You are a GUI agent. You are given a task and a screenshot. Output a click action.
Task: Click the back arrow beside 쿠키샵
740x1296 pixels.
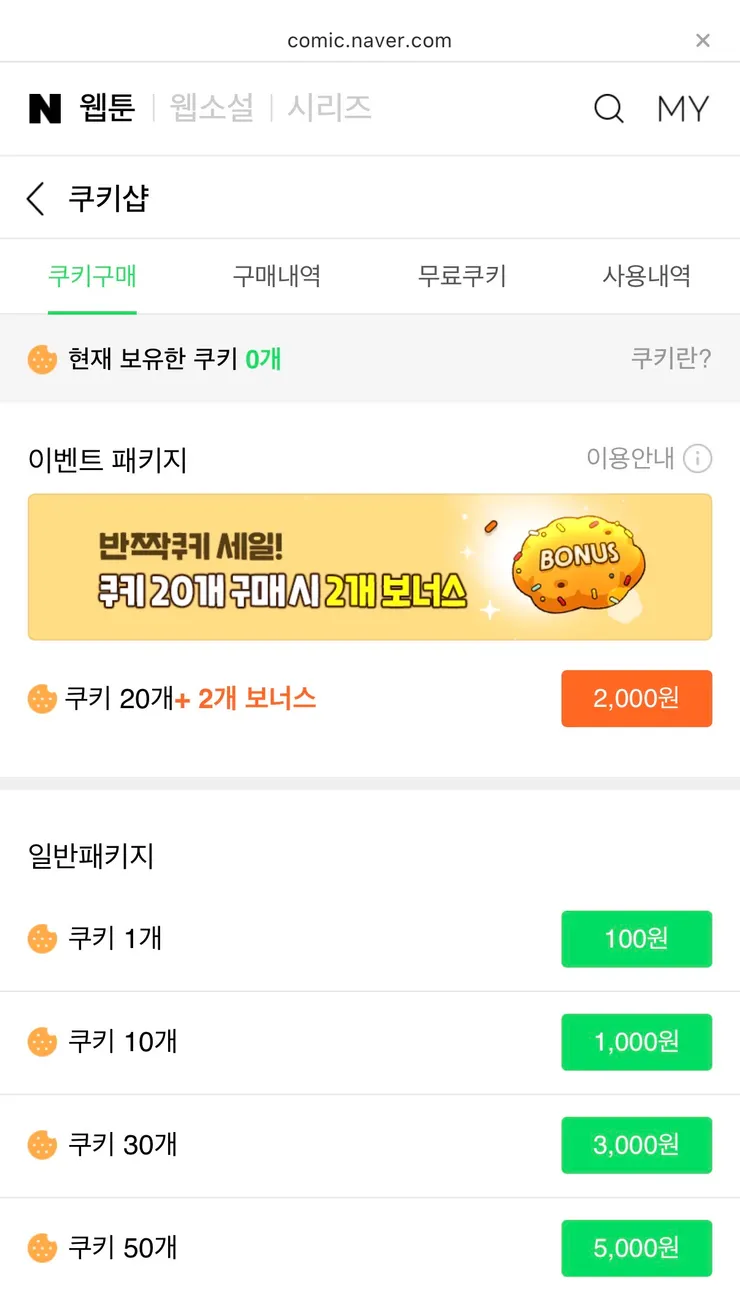[35, 197]
